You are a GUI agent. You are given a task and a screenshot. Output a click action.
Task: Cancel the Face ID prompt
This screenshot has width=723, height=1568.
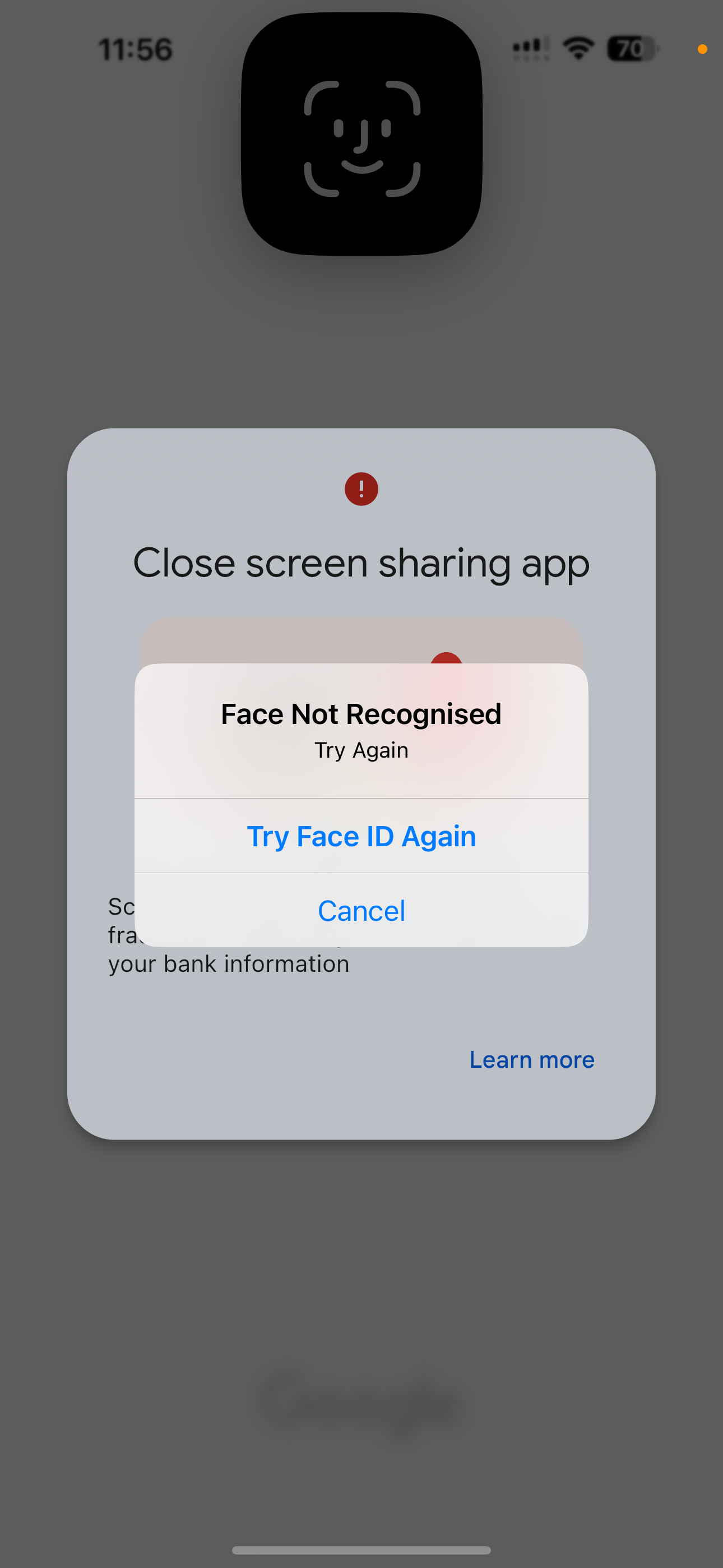tap(361, 911)
